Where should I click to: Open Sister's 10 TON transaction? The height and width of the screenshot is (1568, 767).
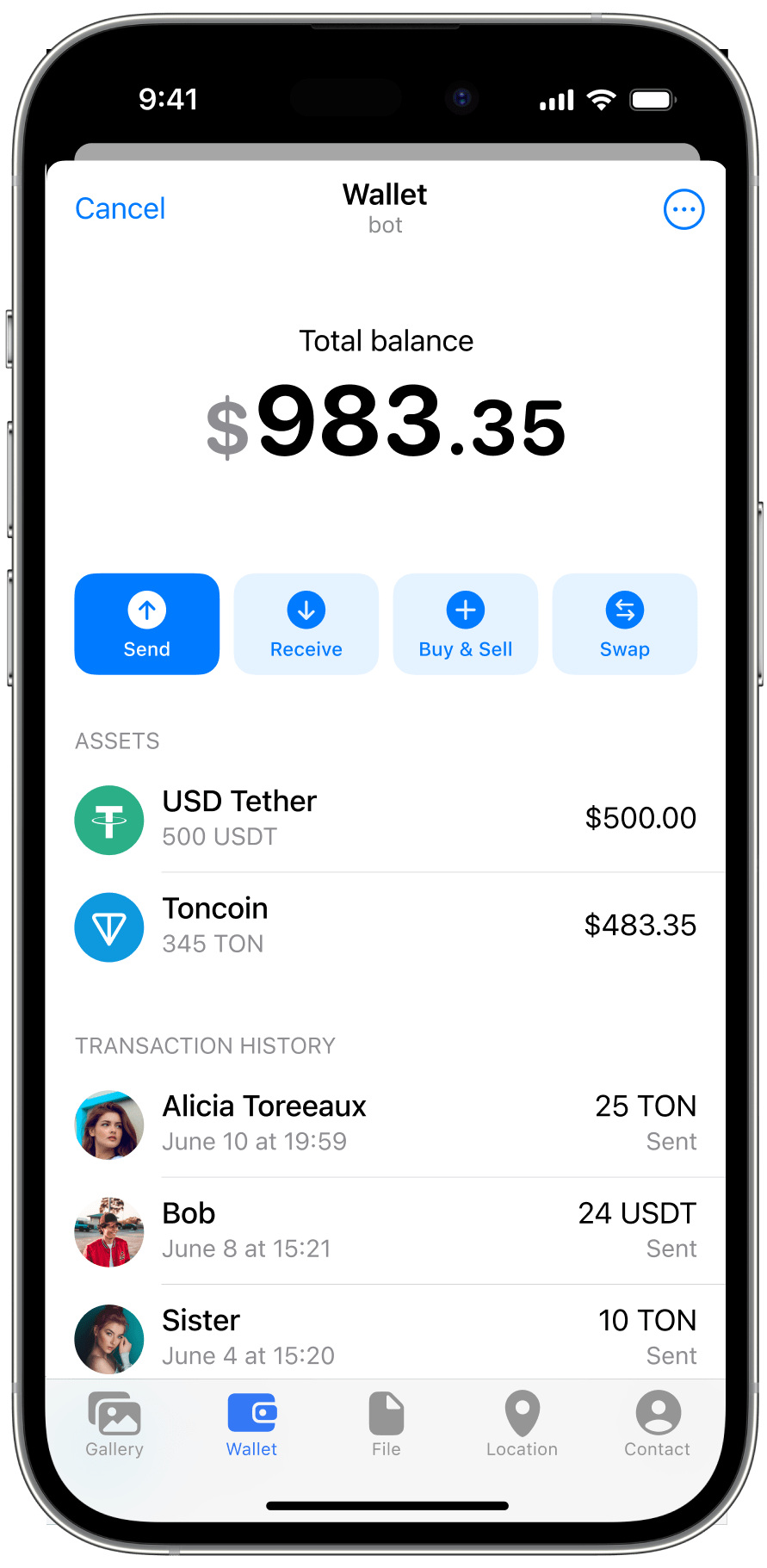pyautogui.click(x=386, y=1336)
